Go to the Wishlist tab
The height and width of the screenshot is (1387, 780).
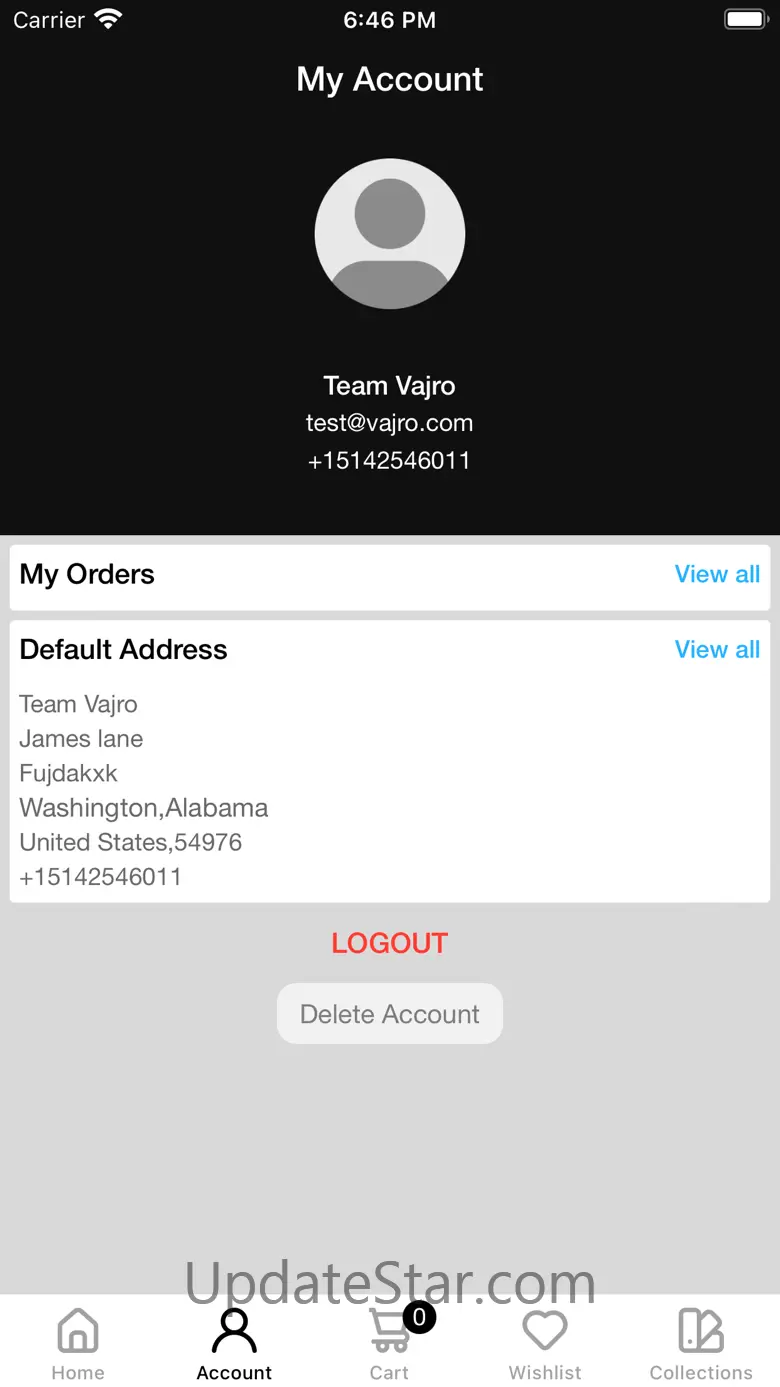point(545,1344)
